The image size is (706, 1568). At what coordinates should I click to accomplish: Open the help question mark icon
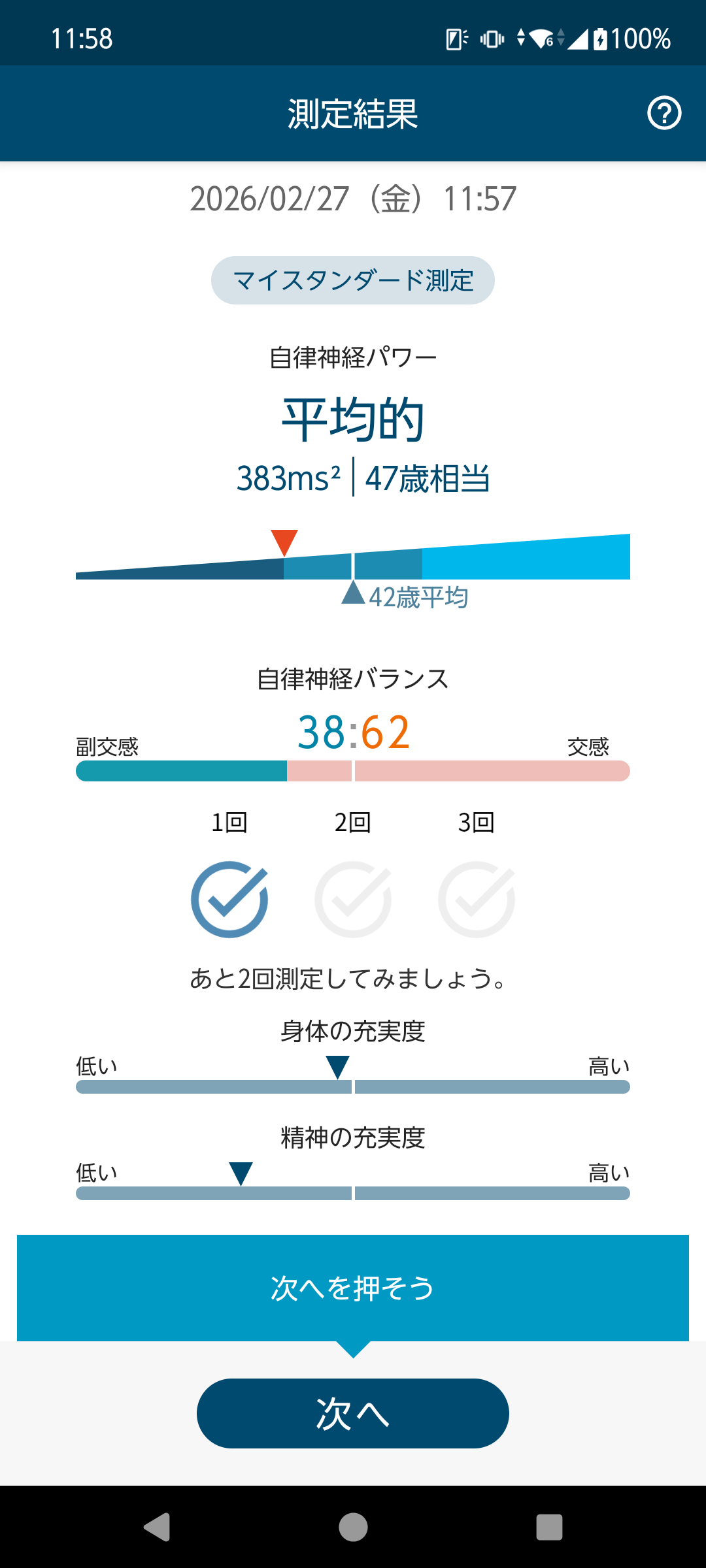(664, 114)
